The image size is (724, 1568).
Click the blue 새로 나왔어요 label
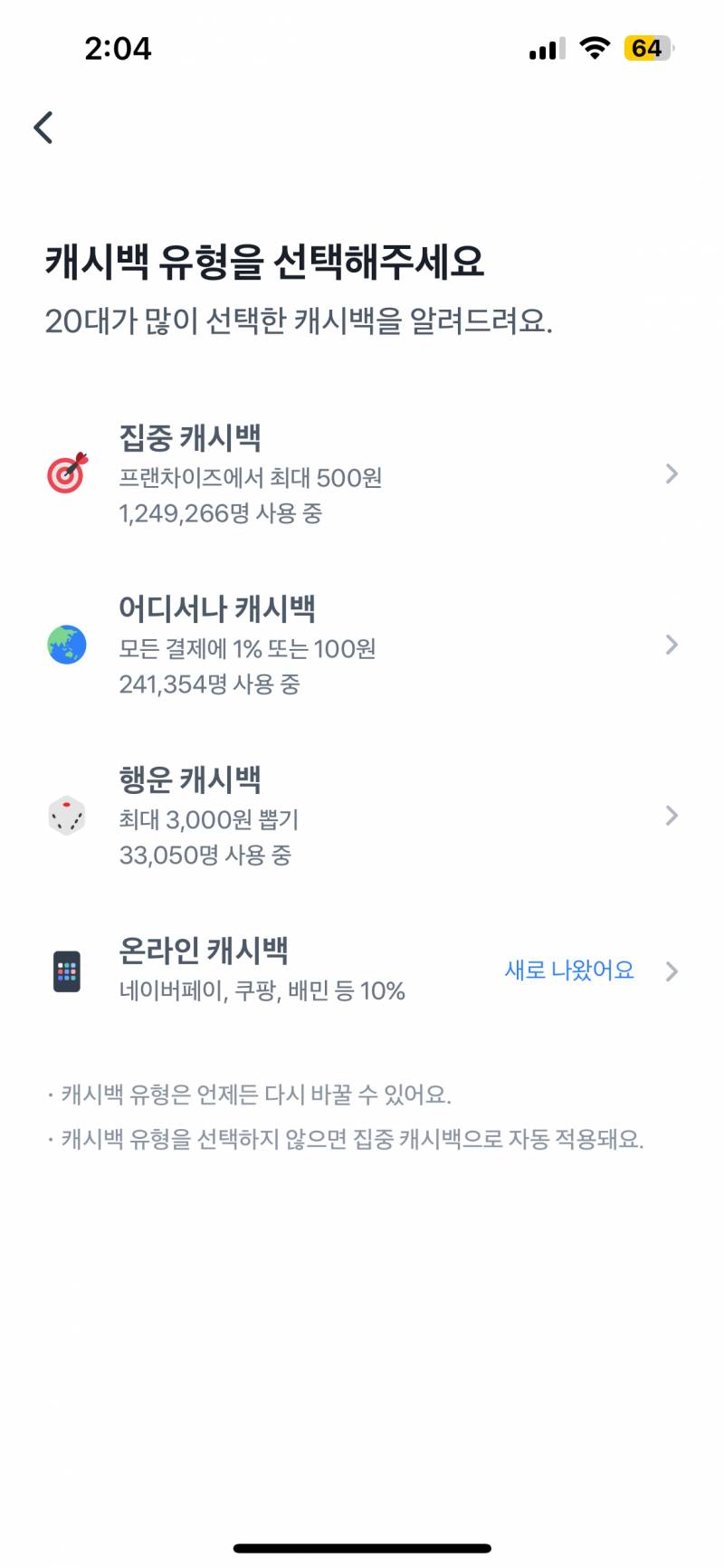pos(568,970)
